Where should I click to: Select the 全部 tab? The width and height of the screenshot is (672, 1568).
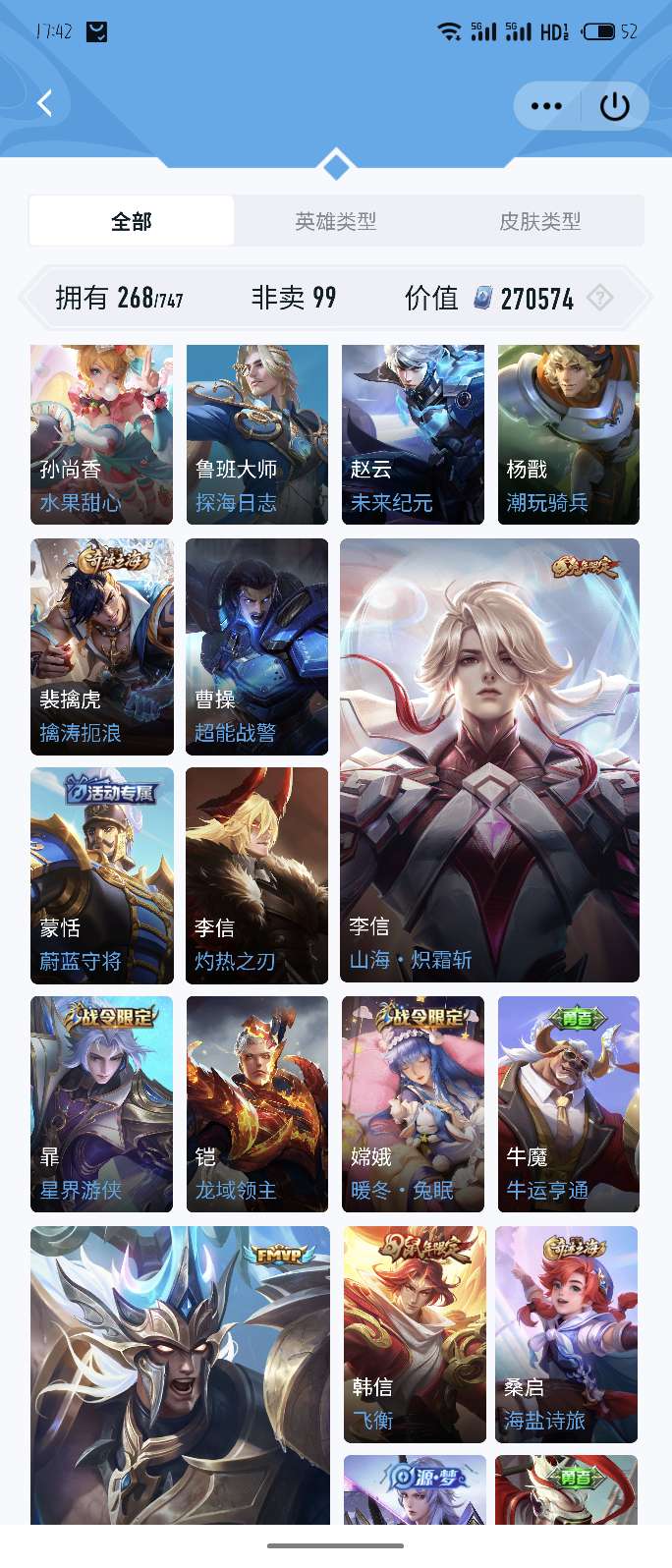pos(132,221)
